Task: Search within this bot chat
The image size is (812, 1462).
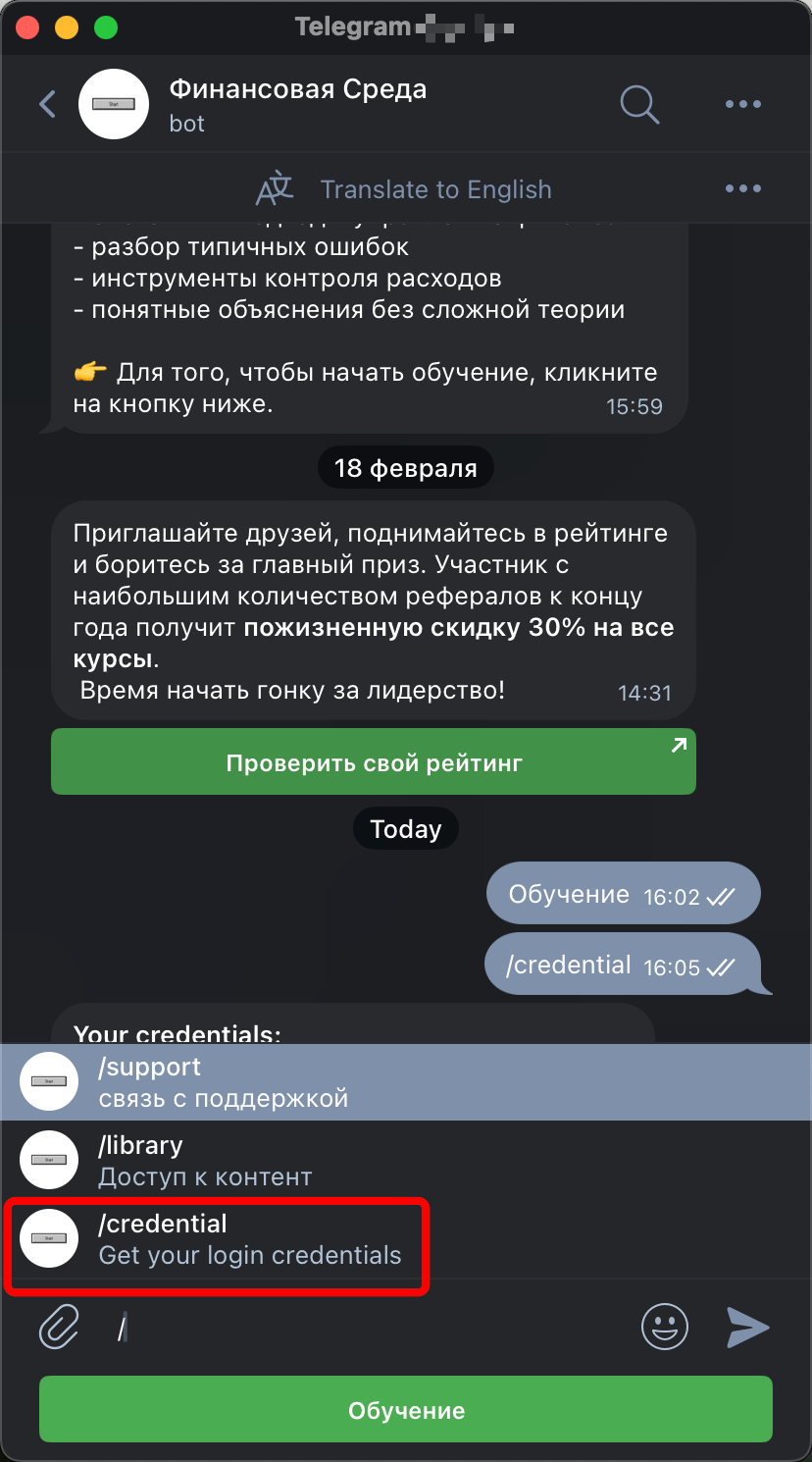Action: tap(639, 104)
